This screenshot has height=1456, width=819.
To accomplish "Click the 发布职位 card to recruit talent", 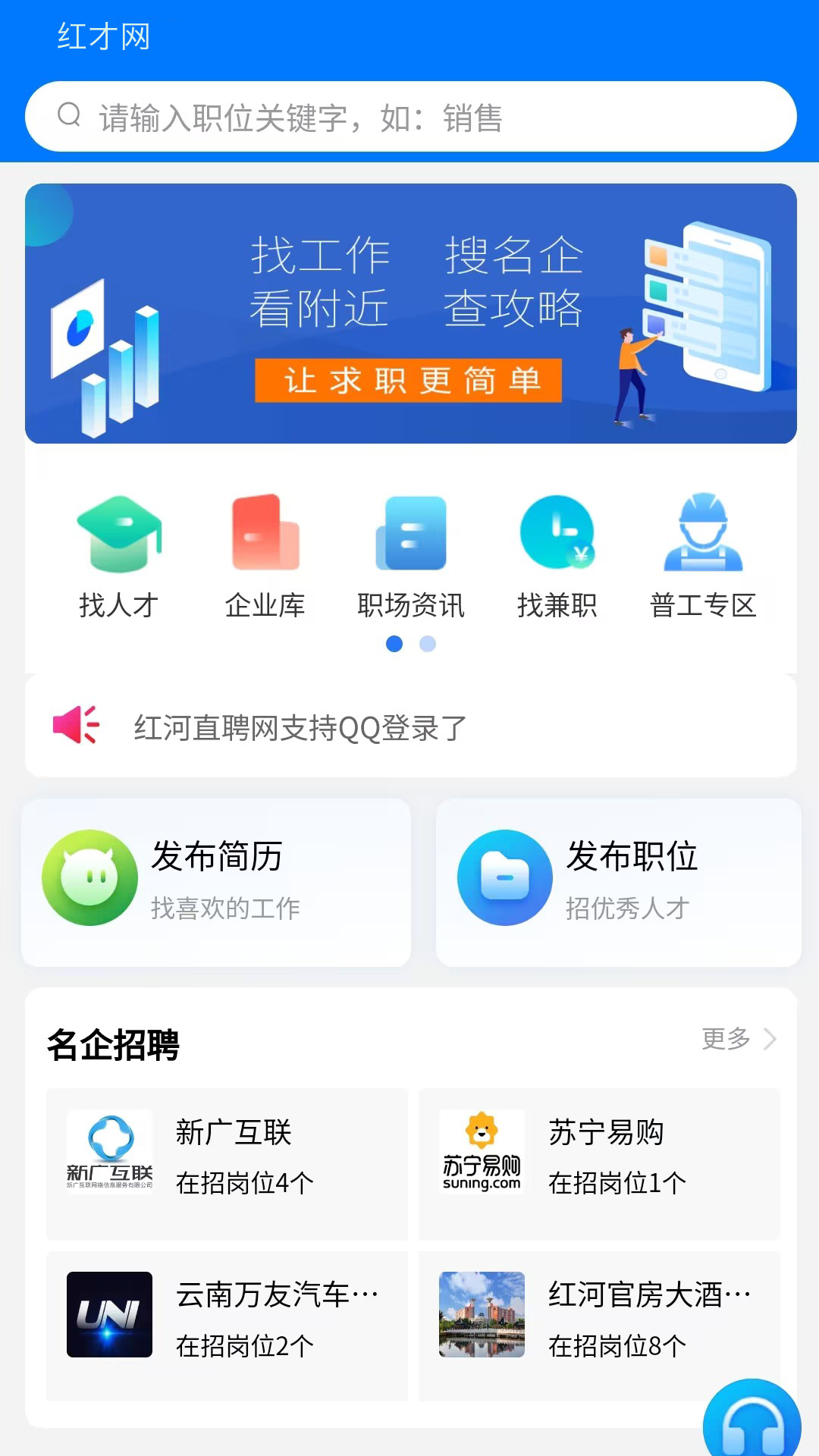I will [618, 882].
